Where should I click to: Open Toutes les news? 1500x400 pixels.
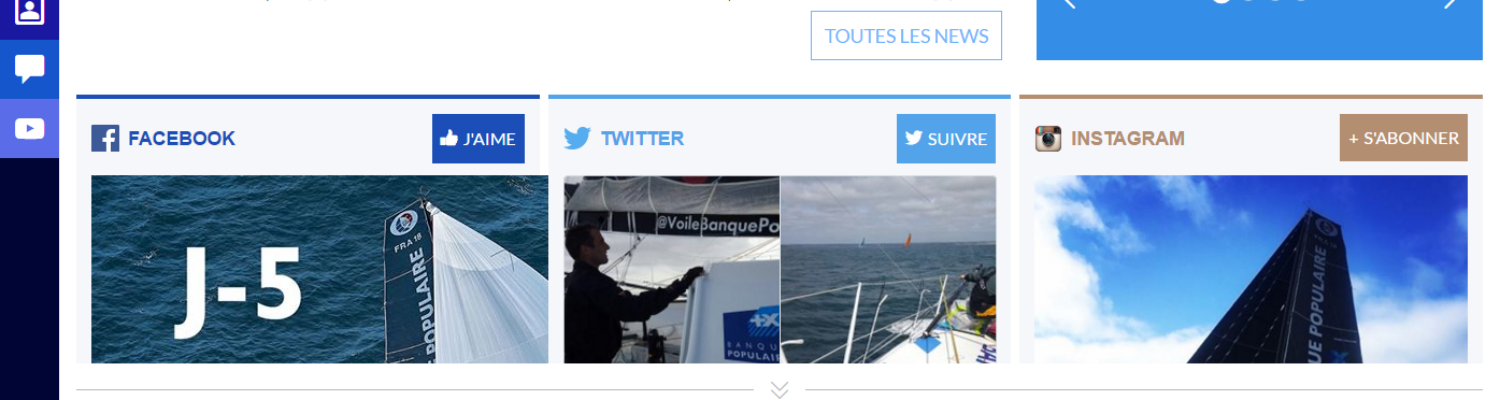(906, 36)
